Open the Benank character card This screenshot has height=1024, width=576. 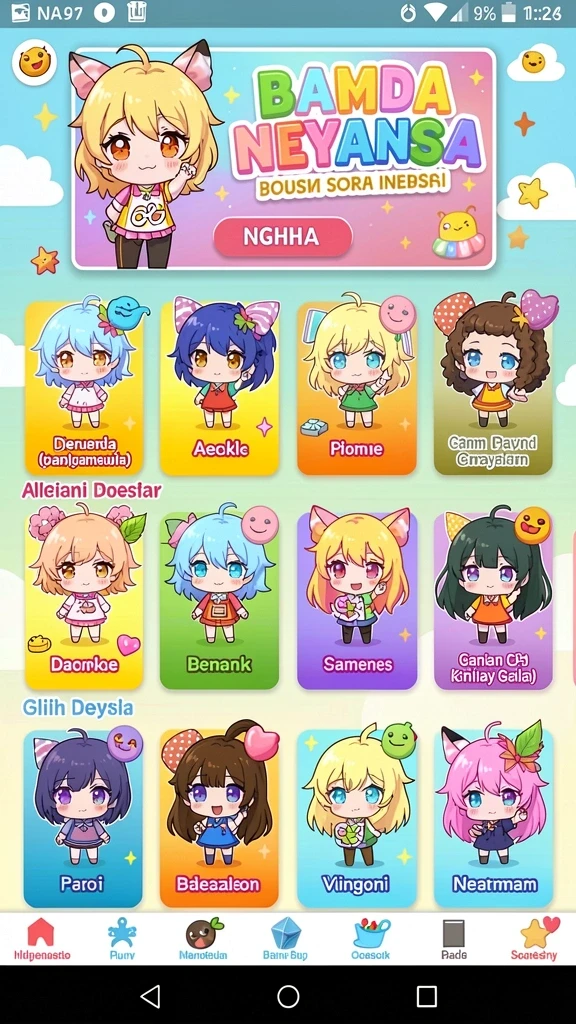point(219,601)
